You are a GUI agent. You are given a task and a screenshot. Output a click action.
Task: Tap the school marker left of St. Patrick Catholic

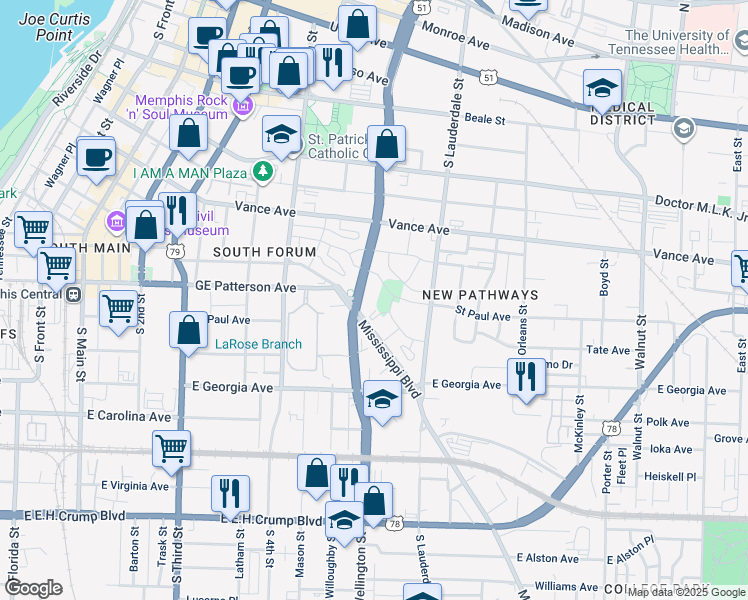pos(281,135)
